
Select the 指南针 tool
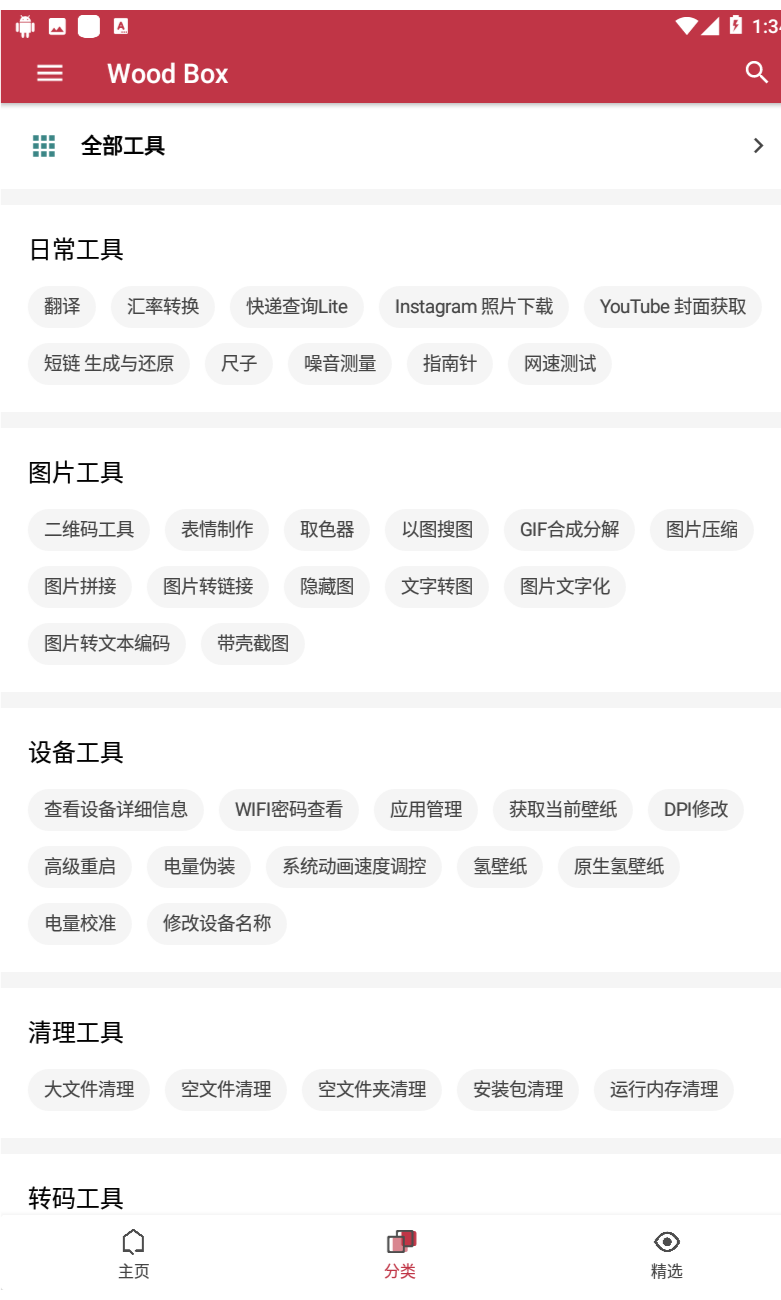[450, 364]
